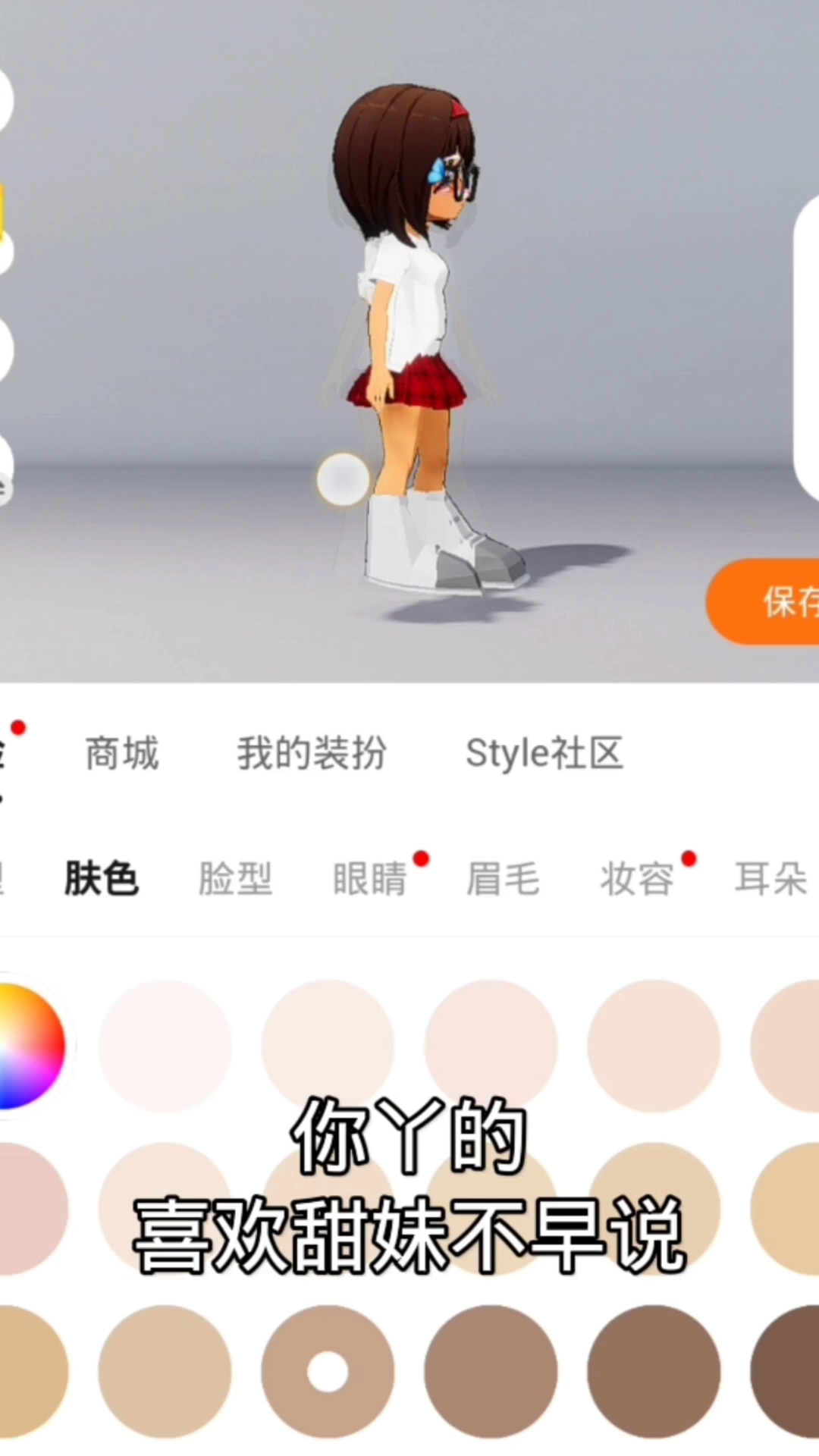Go to the Style社区 tab
Viewport: 819px width, 1456px height.
click(544, 753)
